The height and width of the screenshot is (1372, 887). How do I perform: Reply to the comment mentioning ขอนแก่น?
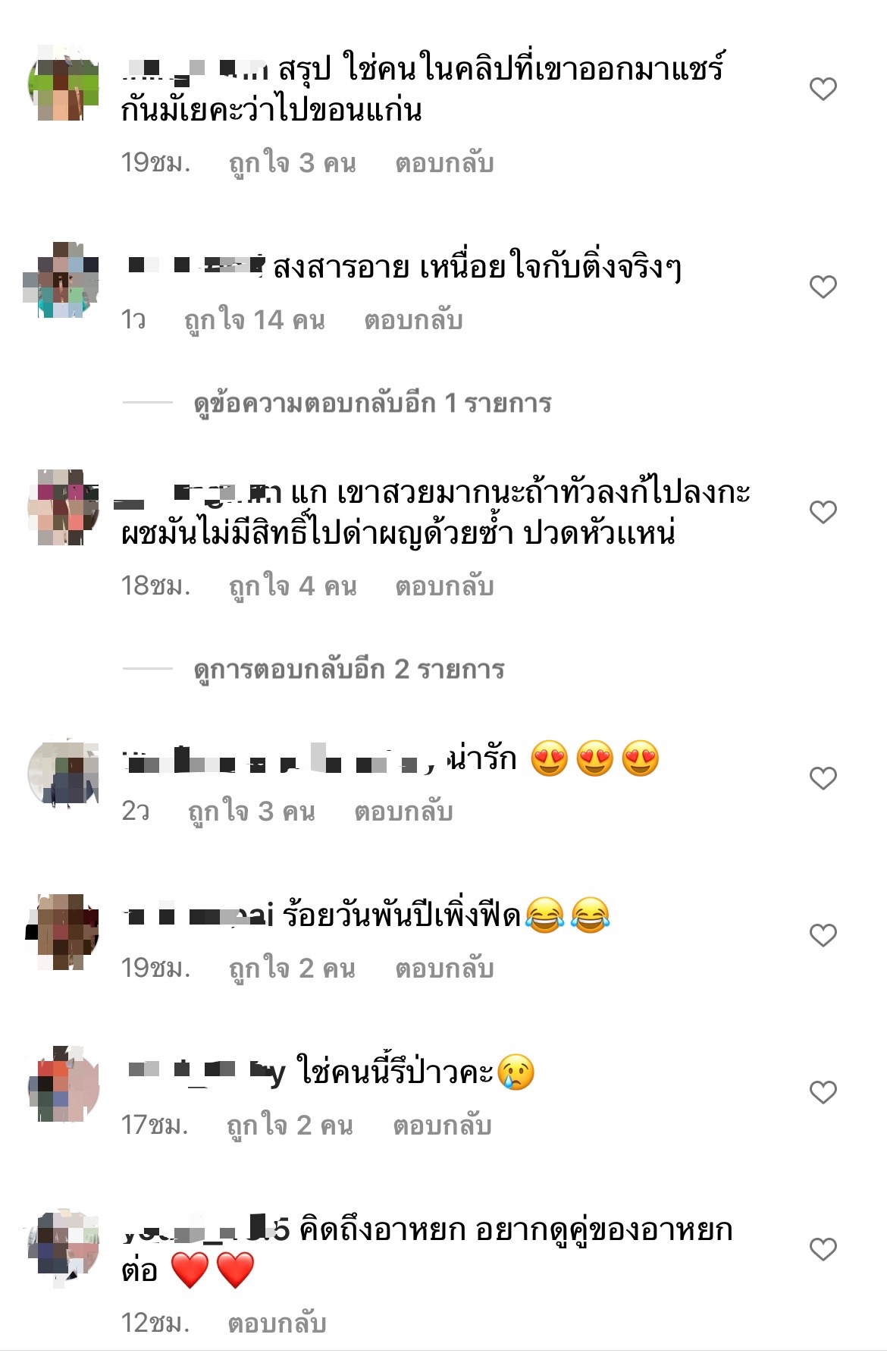[x=444, y=164]
